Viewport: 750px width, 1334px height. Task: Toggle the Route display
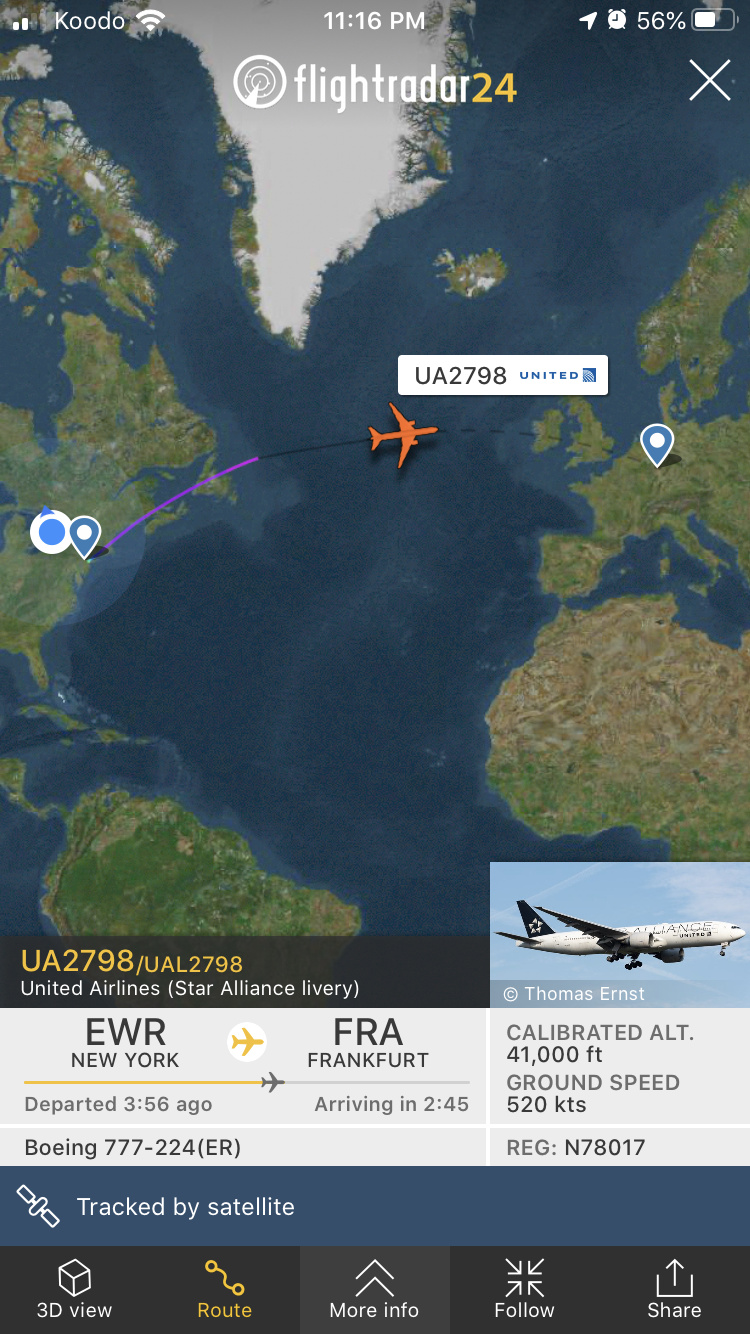(224, 1290)
